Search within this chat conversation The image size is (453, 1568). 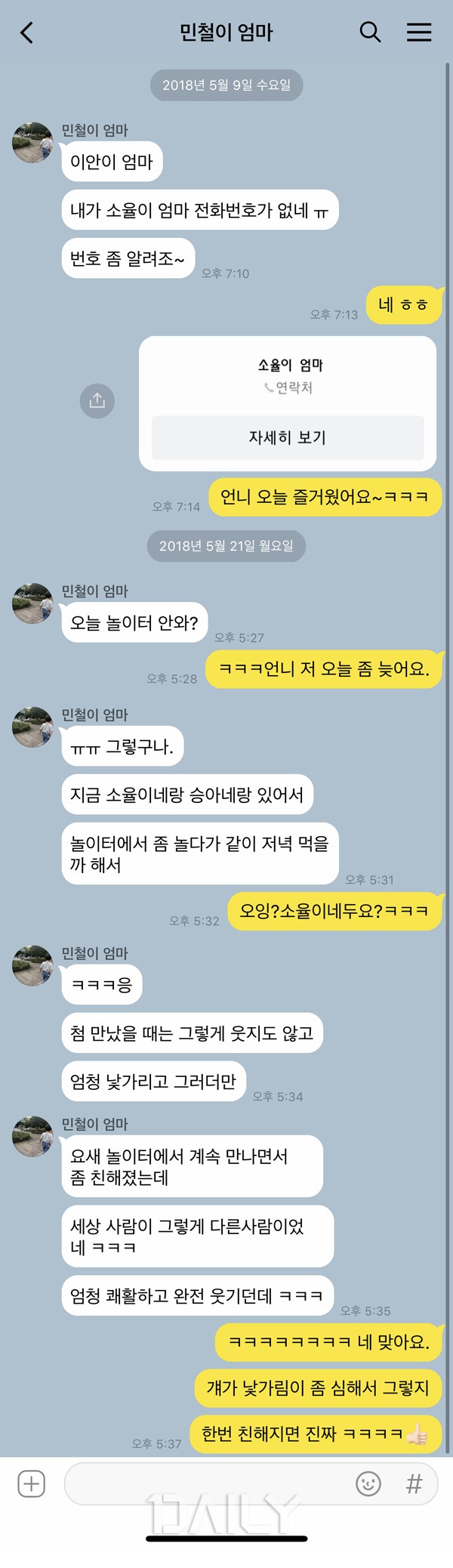pos(370,32)
